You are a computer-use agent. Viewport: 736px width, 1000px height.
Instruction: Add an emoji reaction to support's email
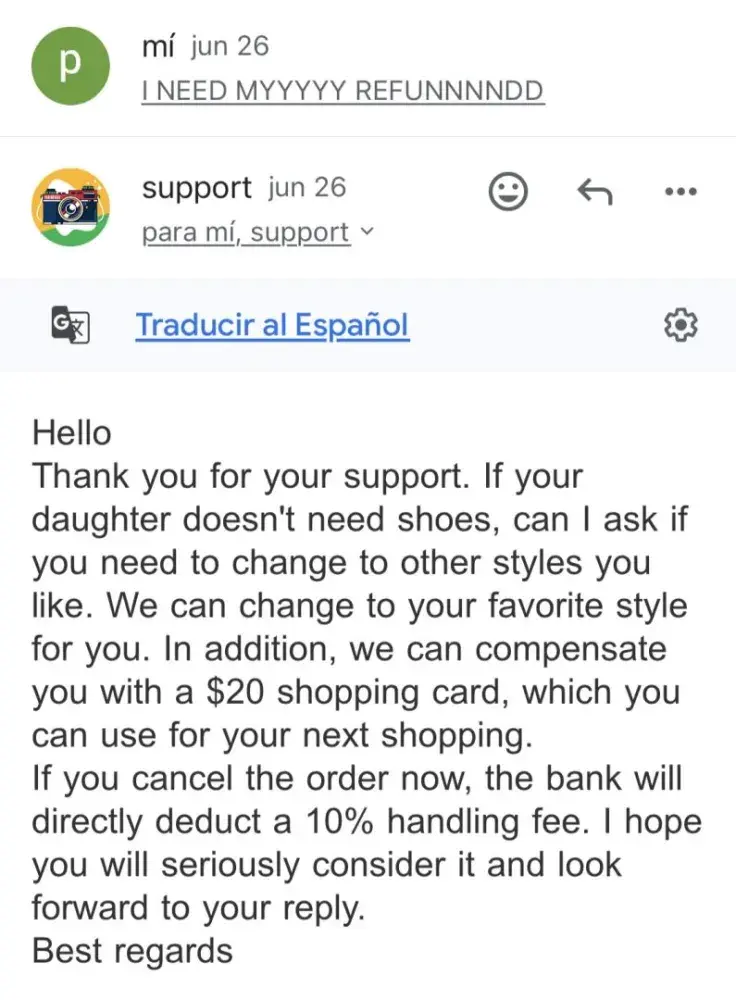click(508, 191)
